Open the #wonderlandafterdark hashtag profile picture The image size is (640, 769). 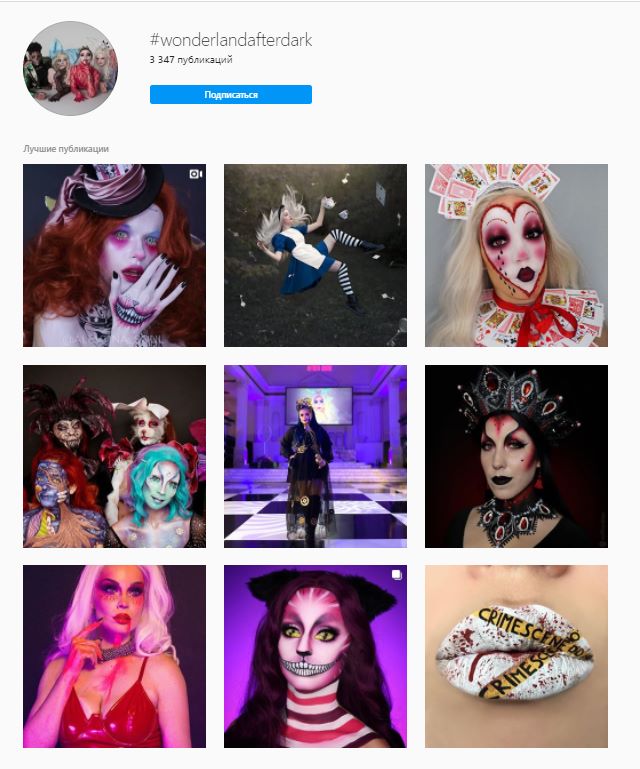coord(70,68)
